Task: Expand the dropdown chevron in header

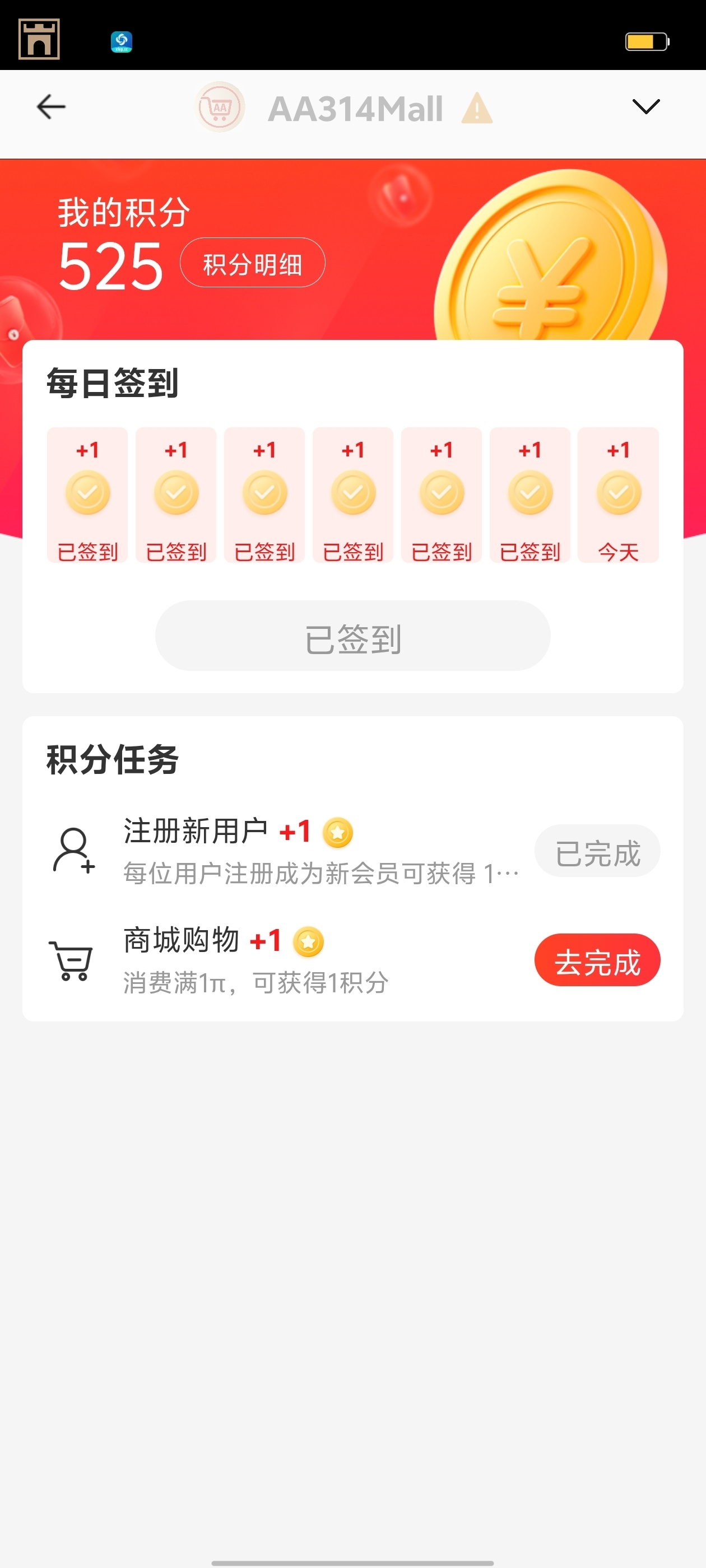Action: pyautogui.click(x=645, y=107)
